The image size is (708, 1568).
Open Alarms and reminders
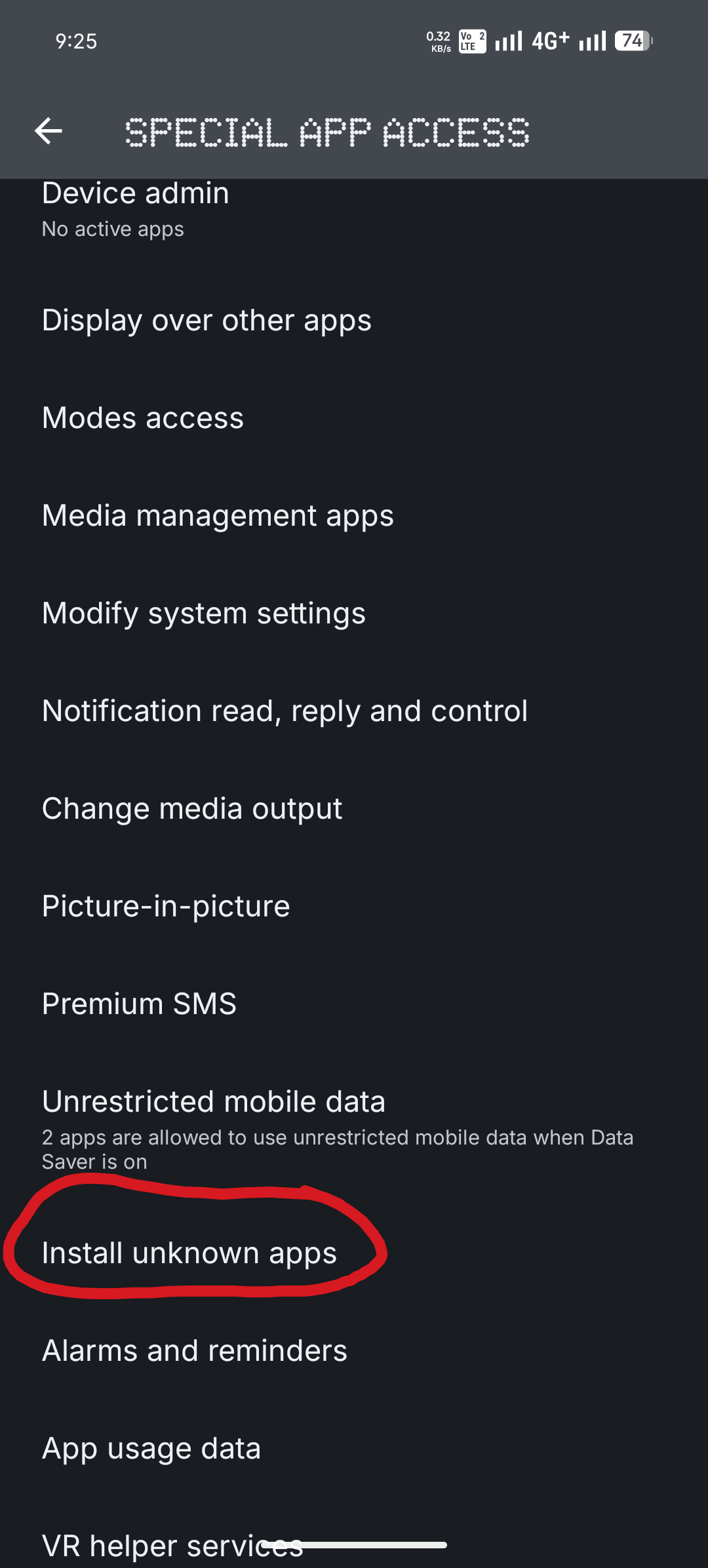(x=195, y=1351)
